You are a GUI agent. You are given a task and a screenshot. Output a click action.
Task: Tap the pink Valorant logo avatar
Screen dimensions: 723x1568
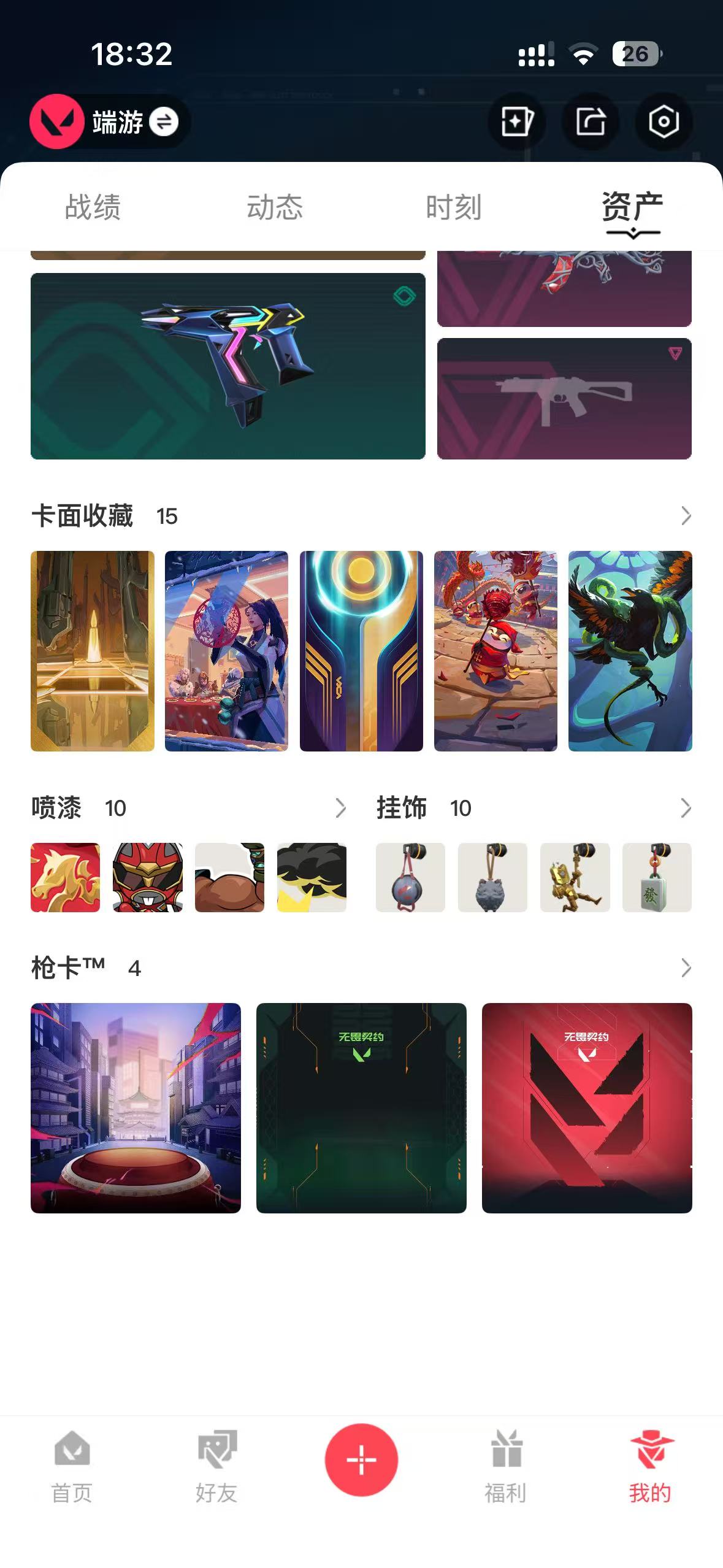coord(56,121)
